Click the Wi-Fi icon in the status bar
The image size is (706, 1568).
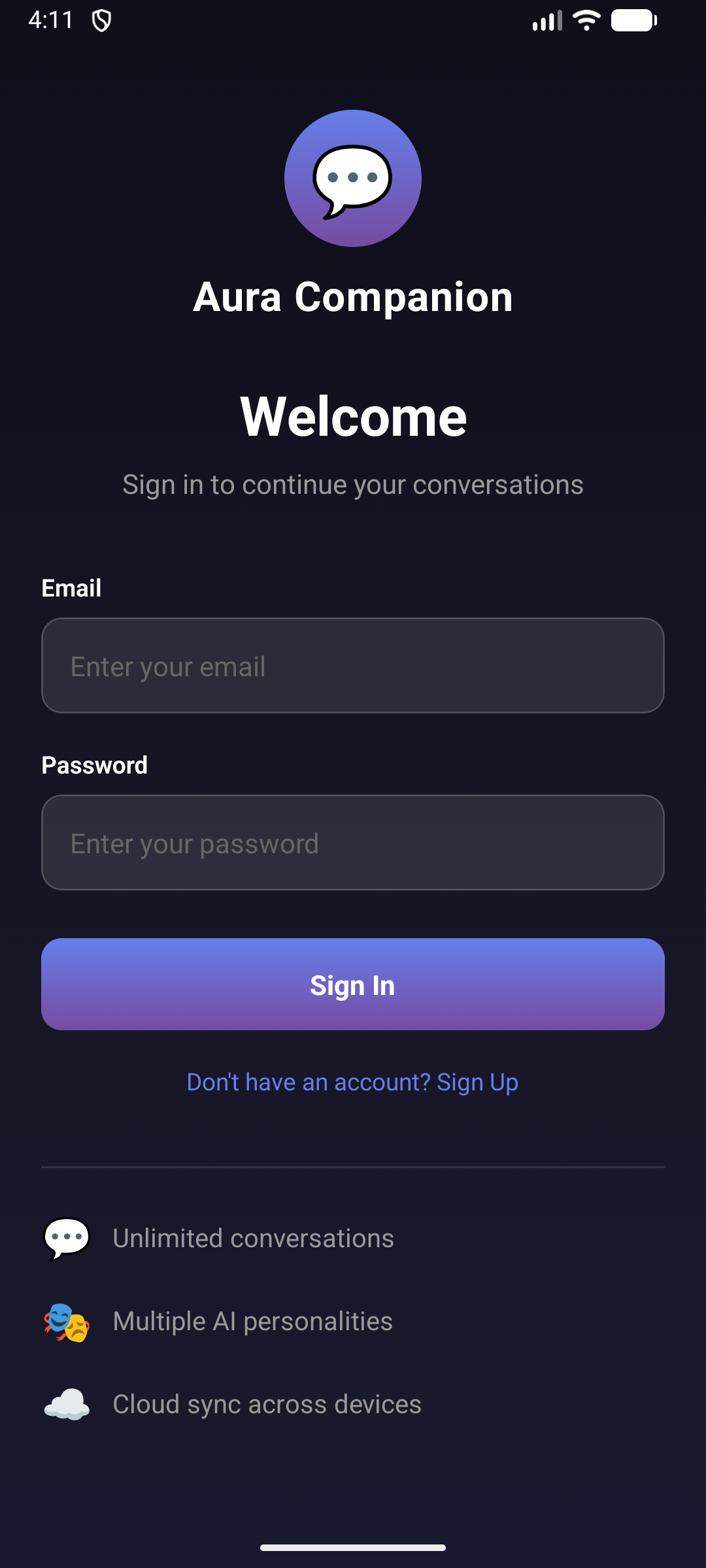(585, 20)
